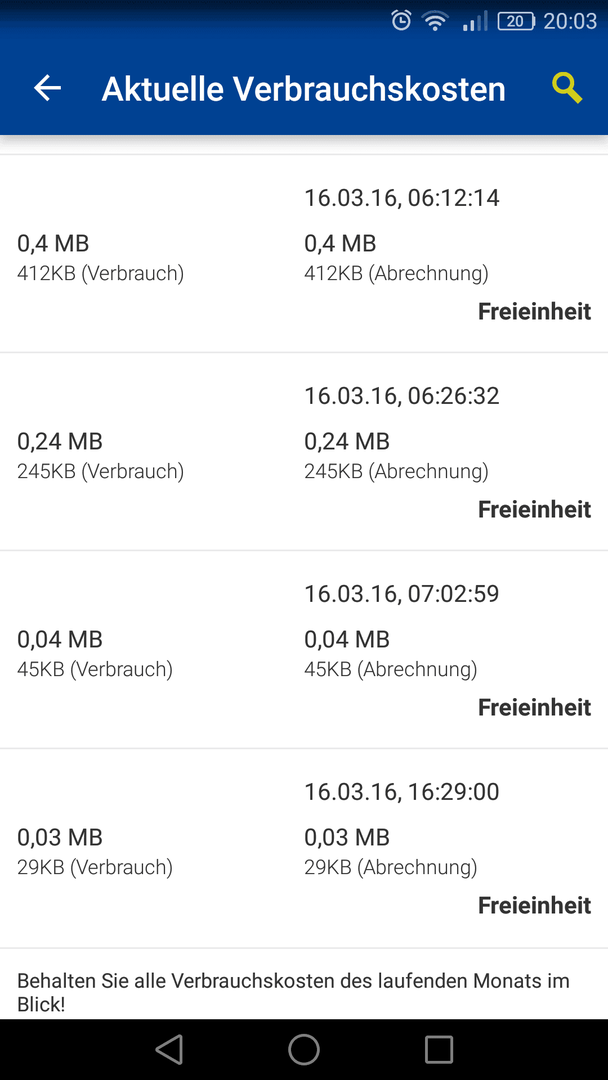Go back using the top-left arrow
This screenshot has width=608, height=1080.
[x=48, y=88]
